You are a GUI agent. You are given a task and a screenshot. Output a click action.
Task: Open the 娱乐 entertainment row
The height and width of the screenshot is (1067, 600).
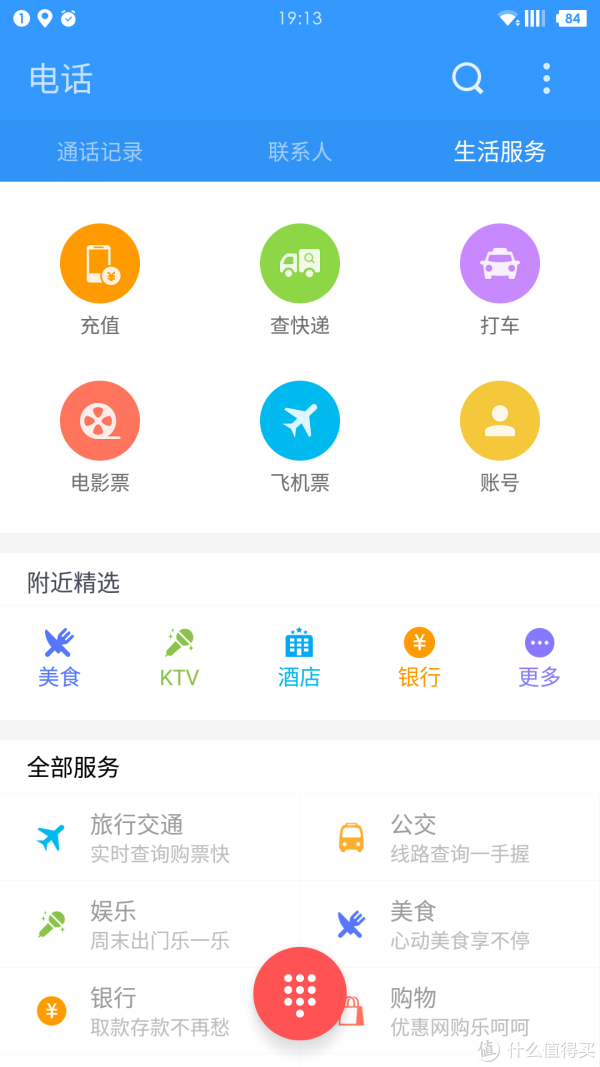click(150, 924)
